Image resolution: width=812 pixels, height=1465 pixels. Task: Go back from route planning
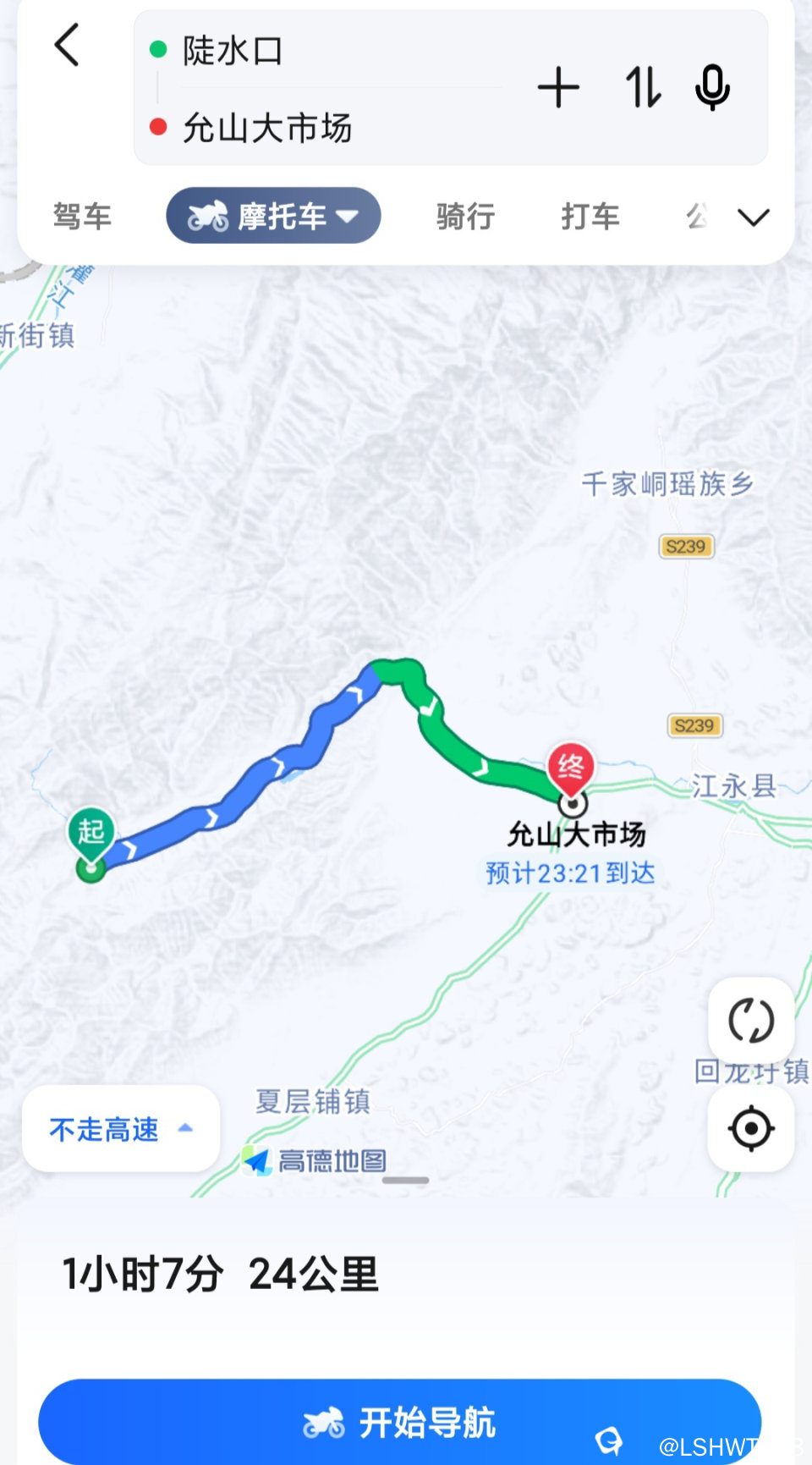point(67,46)
